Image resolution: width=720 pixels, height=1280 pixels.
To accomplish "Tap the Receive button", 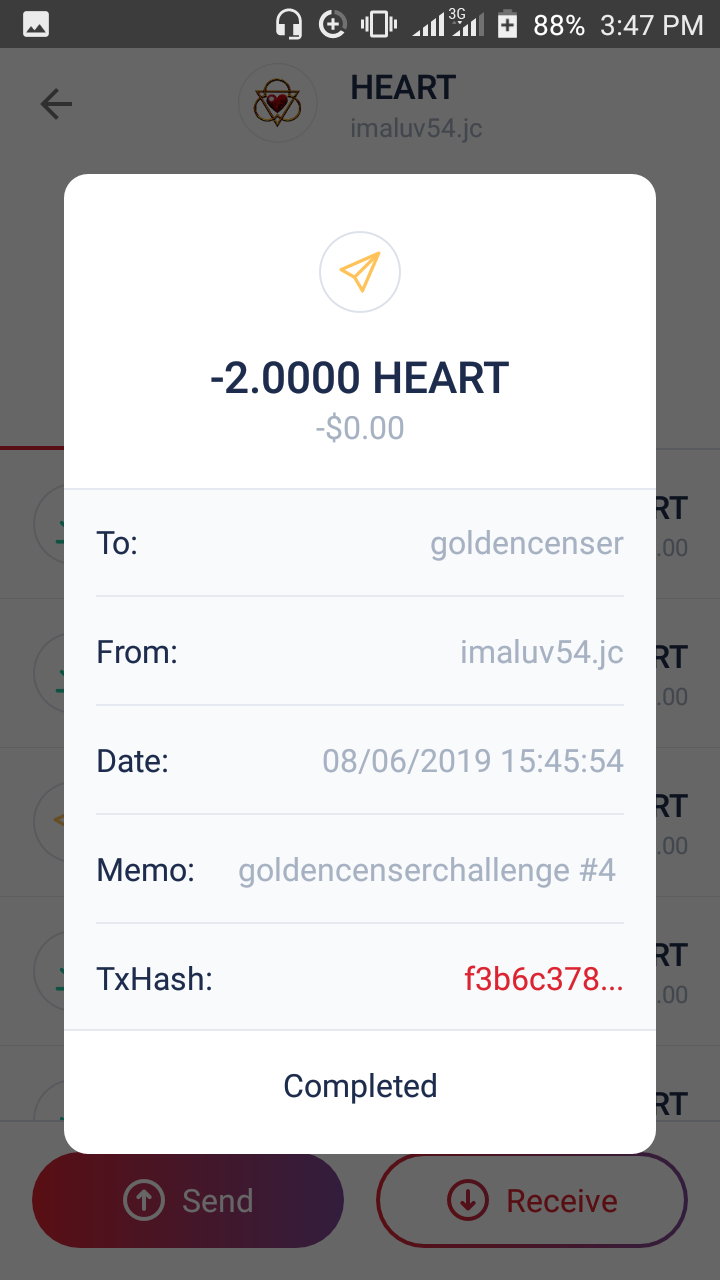I will (x=532, y=1200).
